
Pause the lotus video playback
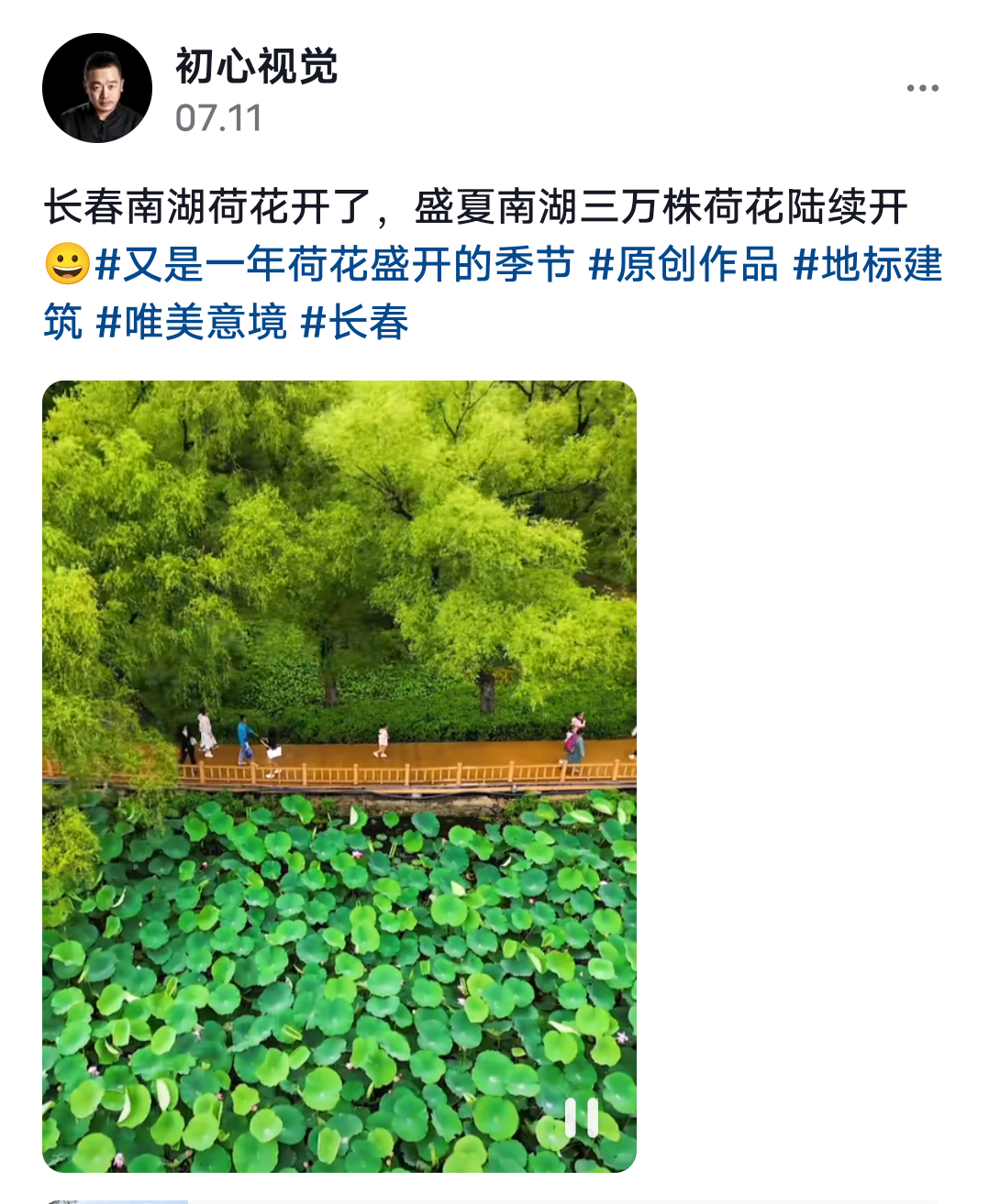point(581,1118)
